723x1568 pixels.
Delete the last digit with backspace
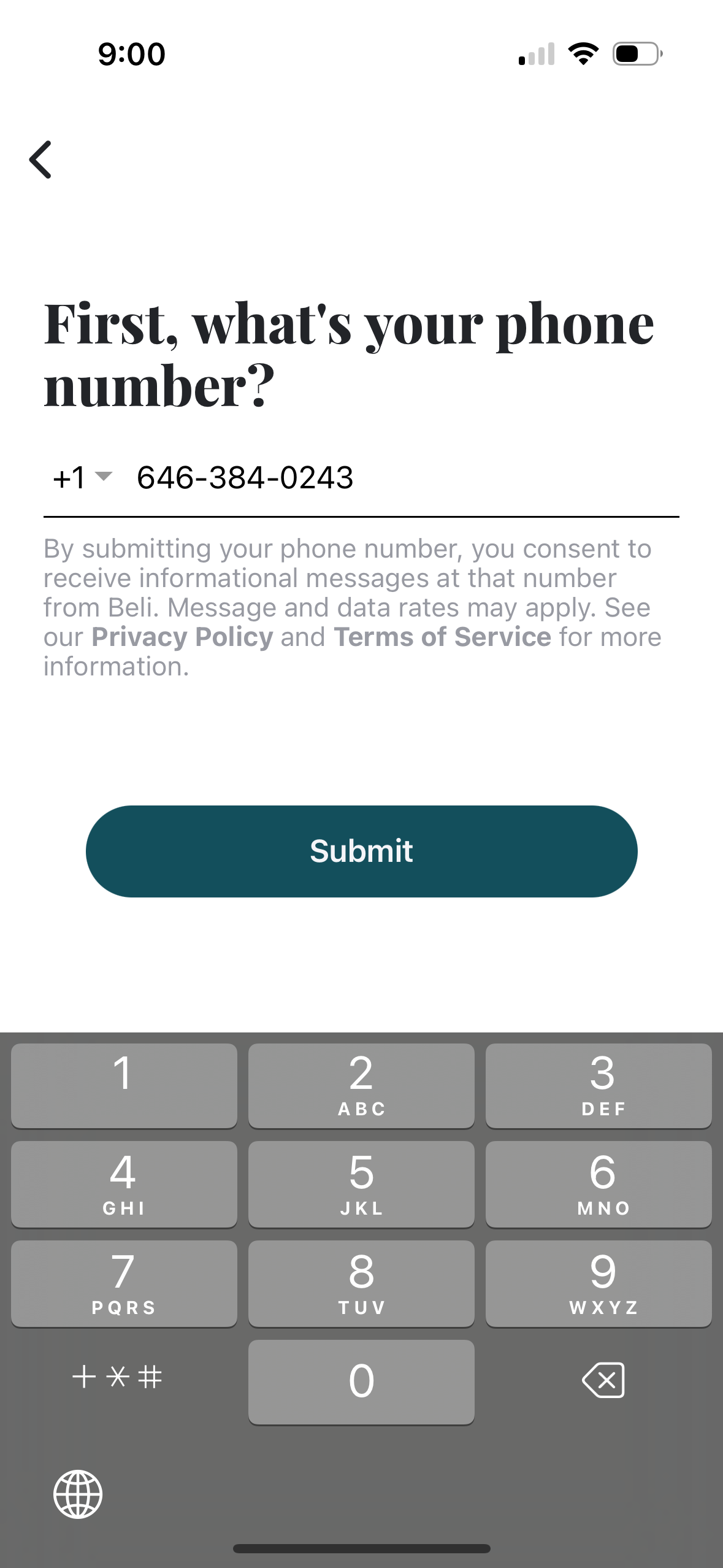[603, 1380]
